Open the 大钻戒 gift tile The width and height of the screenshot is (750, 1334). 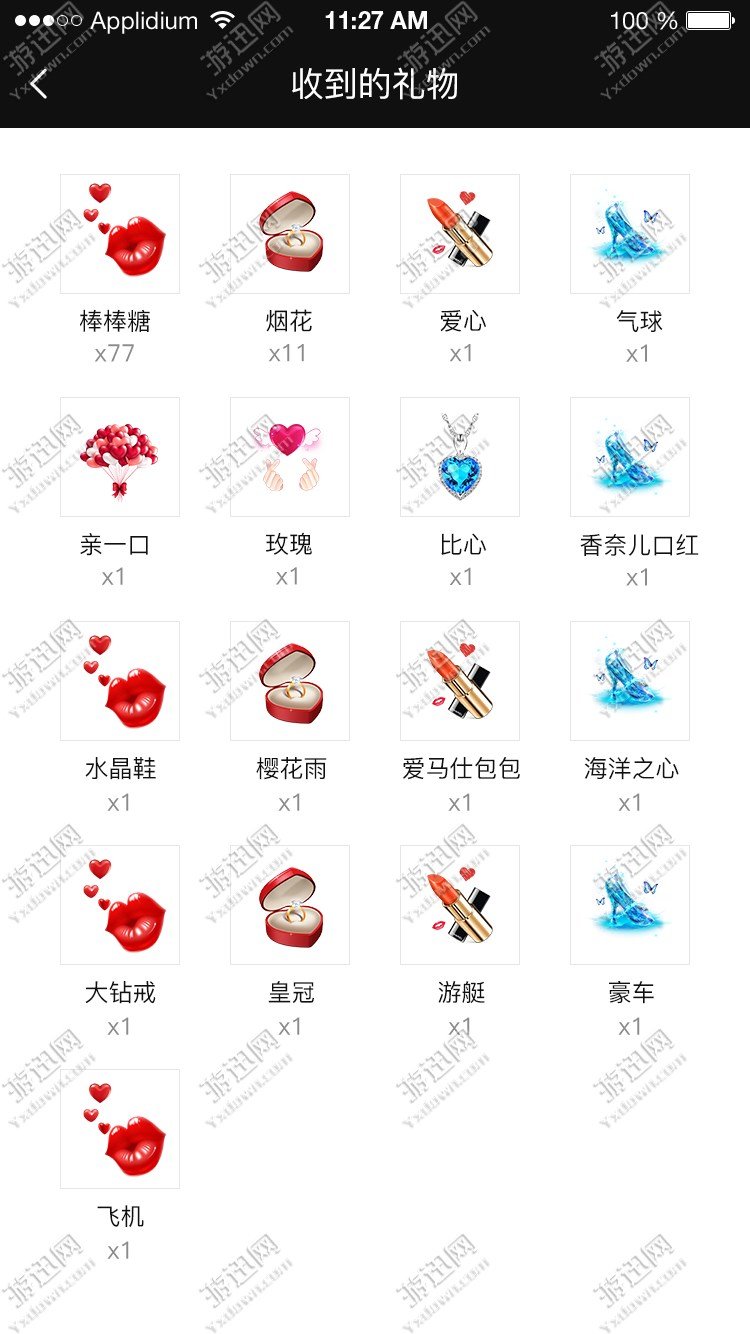tap(120, 905)
